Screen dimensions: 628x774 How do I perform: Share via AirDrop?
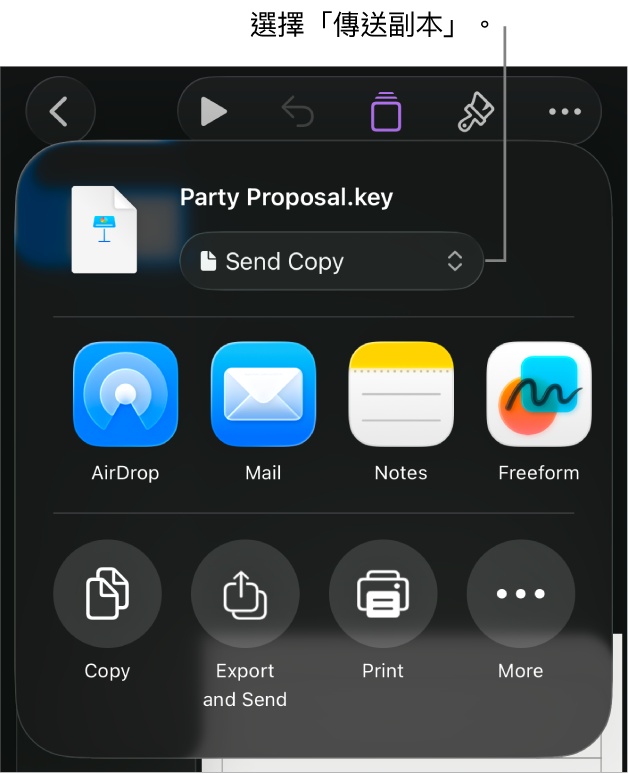[125, 394]
